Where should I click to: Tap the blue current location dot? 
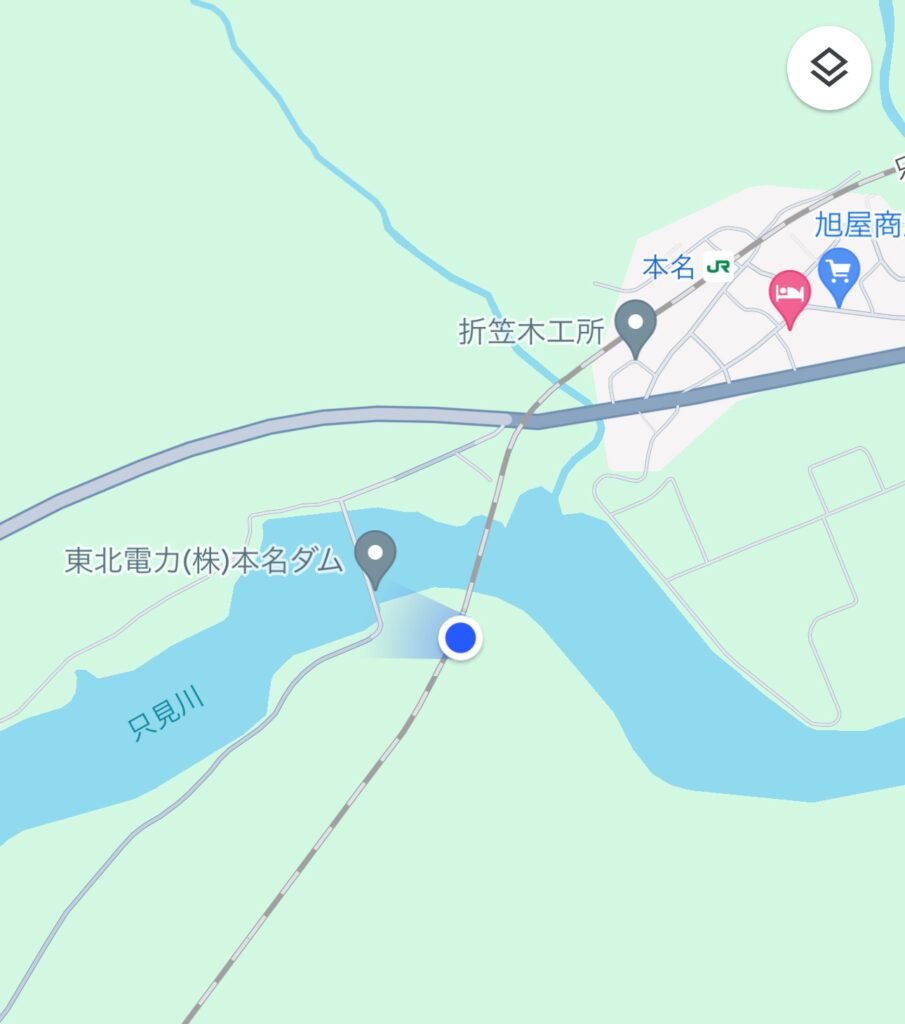click(460, 637)
